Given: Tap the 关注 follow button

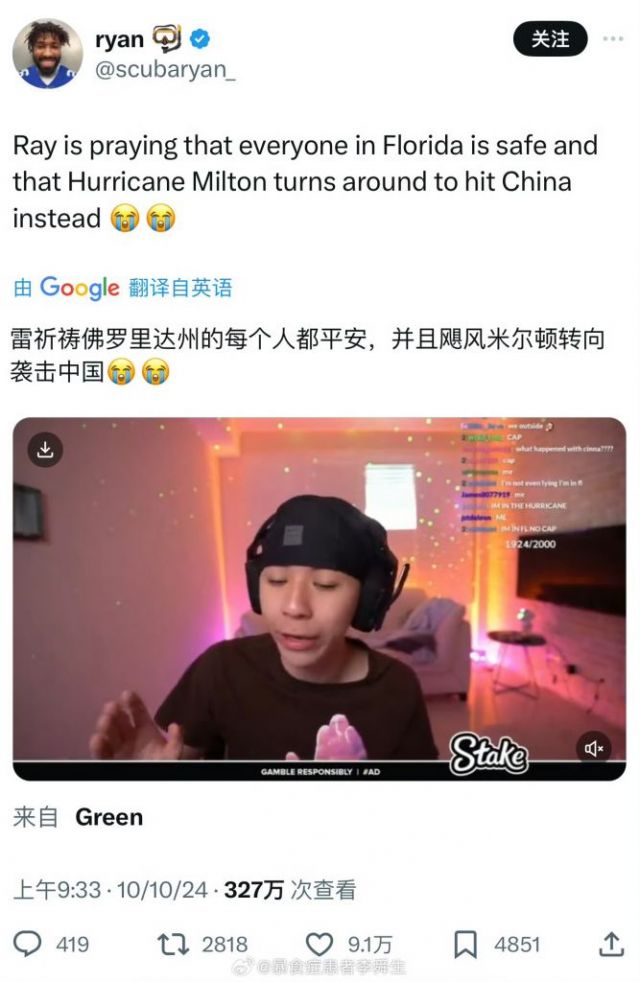Looking at the screenshot, I should click(x=550, y=38).
